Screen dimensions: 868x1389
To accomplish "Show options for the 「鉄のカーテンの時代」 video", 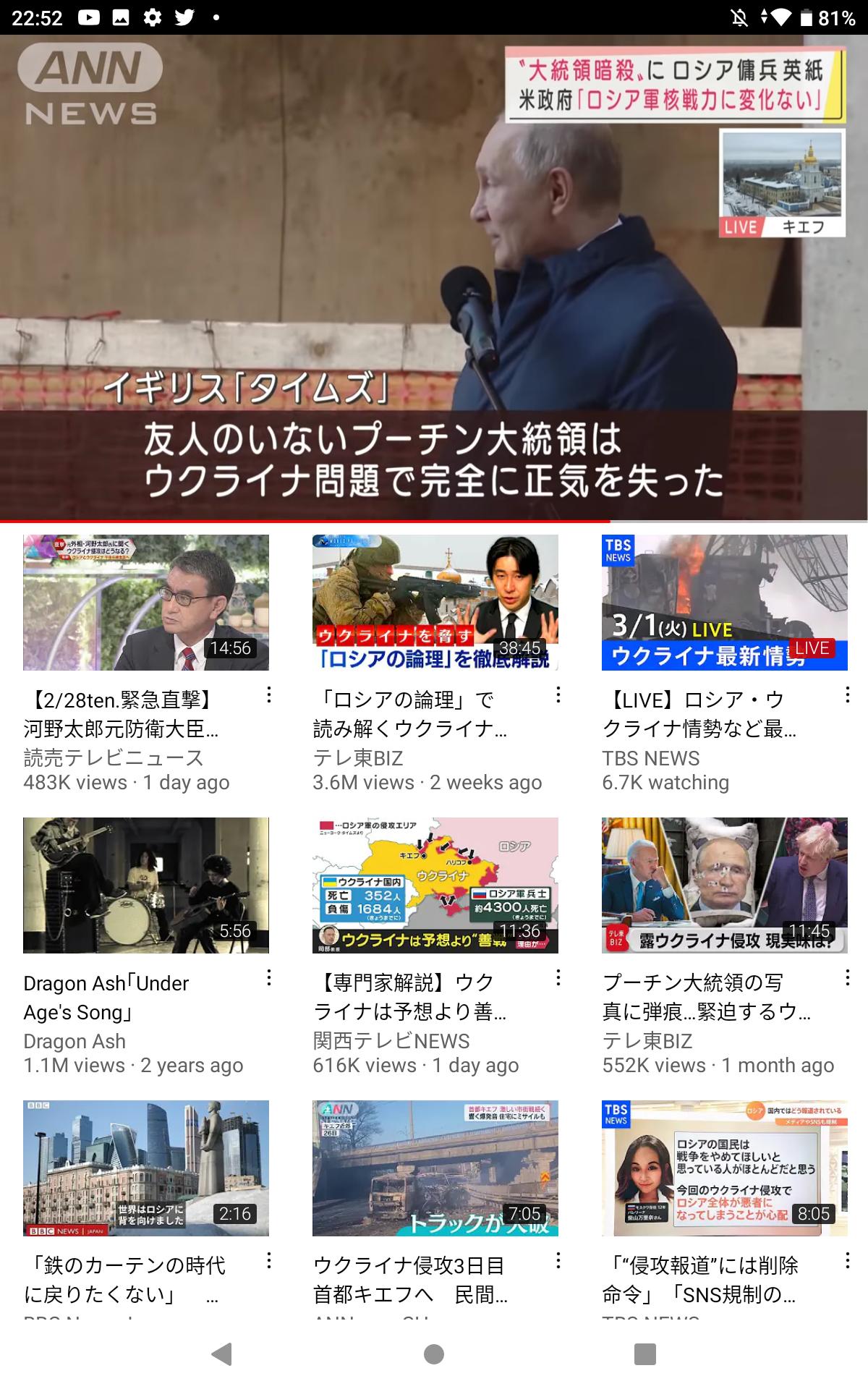I will pyautogui.click(x=269, y=1261).
